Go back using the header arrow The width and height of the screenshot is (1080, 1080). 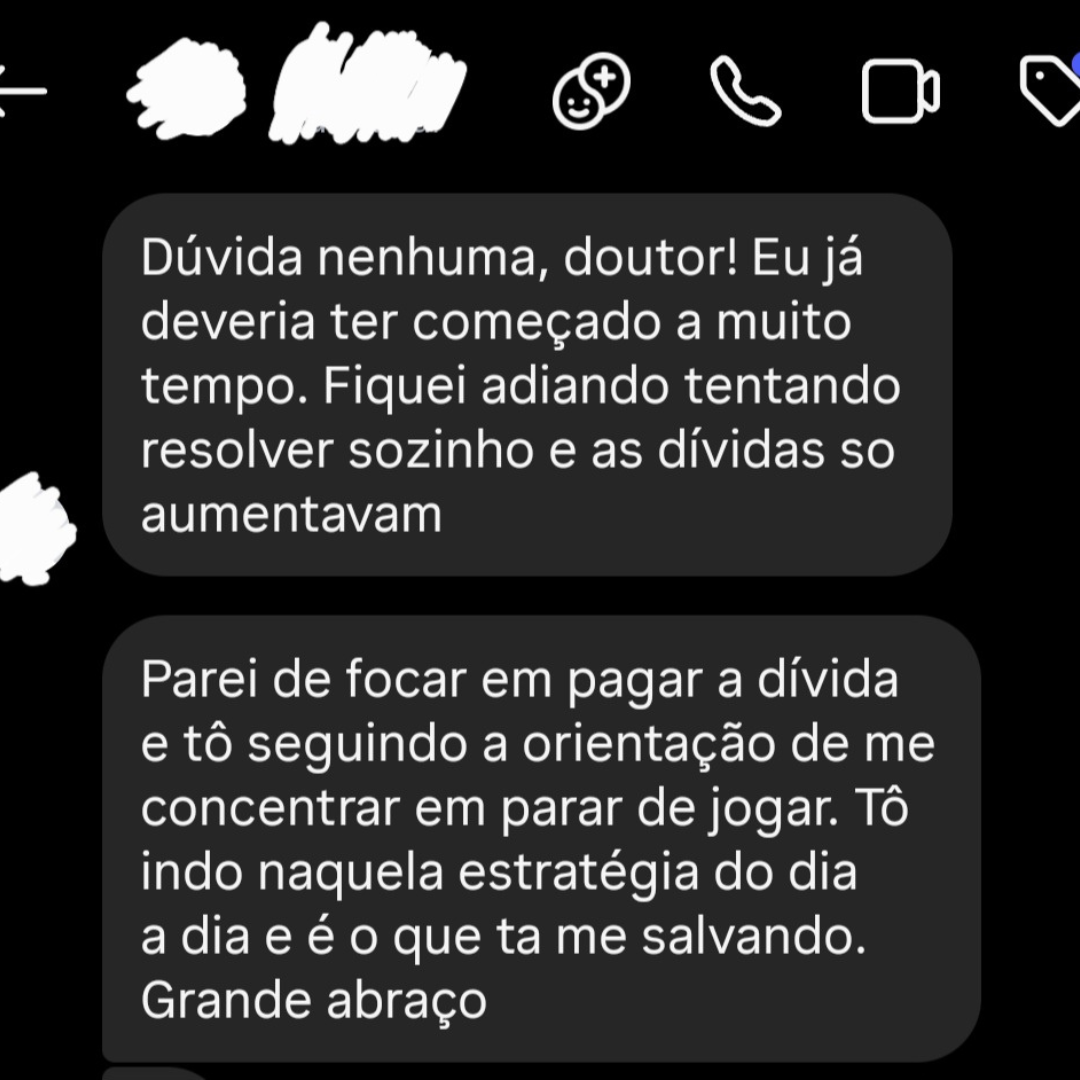(22, 92)
